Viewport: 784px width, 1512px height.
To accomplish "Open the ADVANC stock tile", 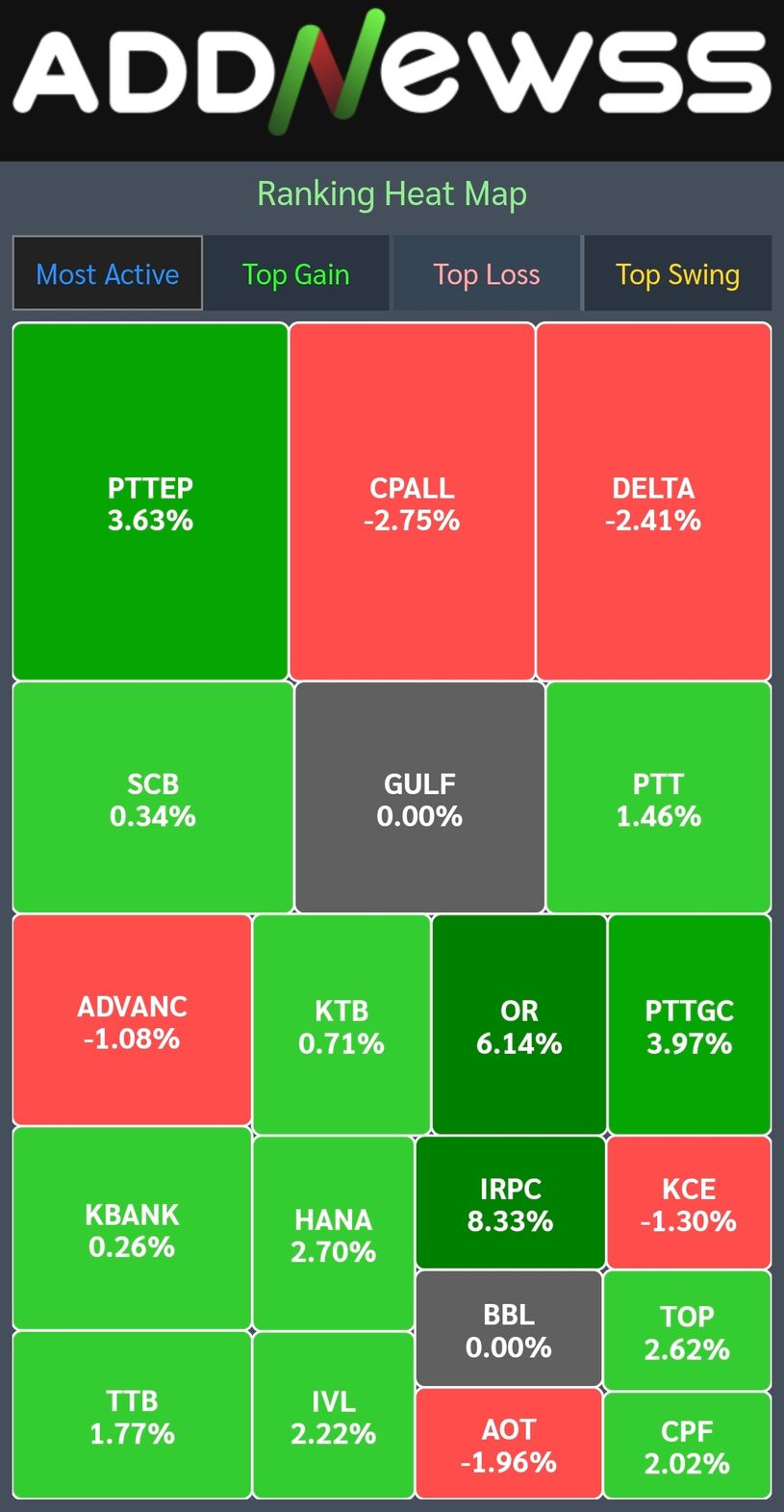I will [x=132, y=1020].
